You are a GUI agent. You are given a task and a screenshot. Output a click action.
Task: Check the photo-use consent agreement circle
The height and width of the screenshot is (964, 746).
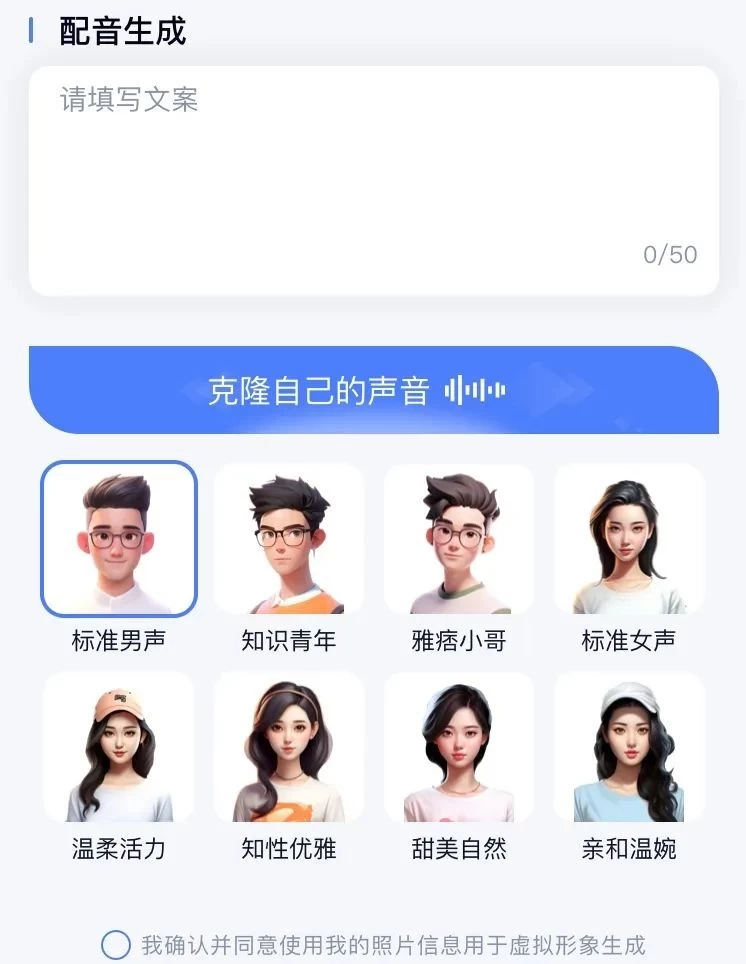(116, 944)
